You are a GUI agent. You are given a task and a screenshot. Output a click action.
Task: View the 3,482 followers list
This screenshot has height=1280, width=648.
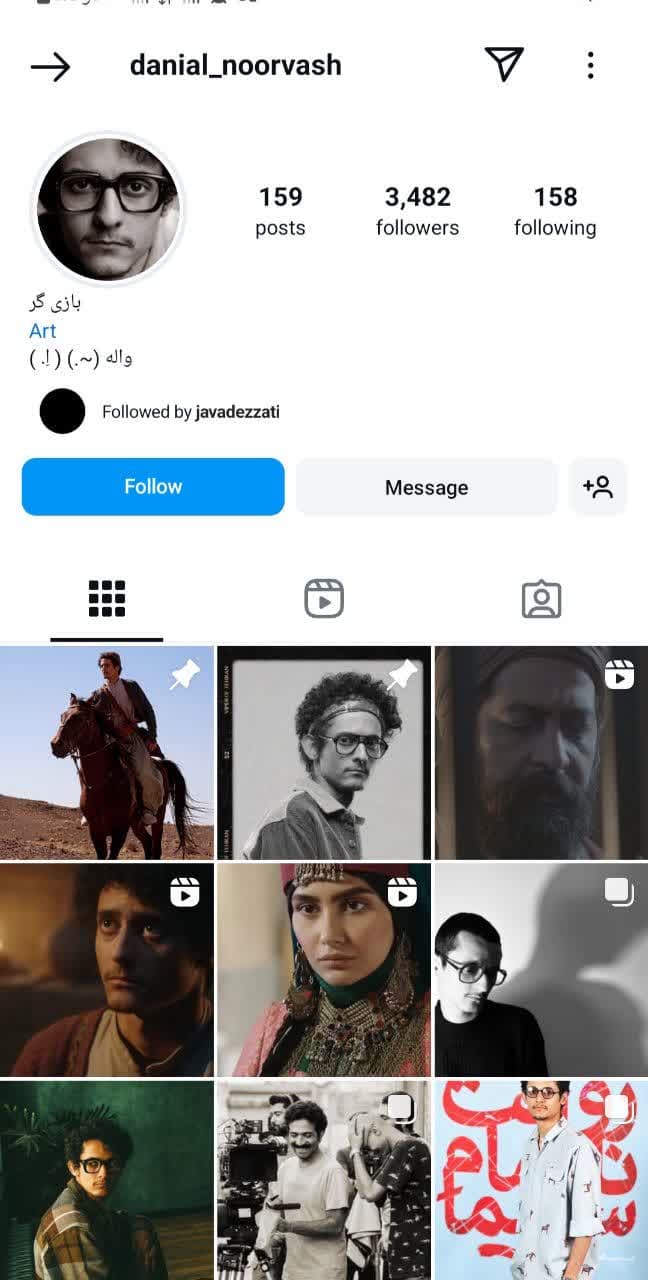click(x=417, y=211)
